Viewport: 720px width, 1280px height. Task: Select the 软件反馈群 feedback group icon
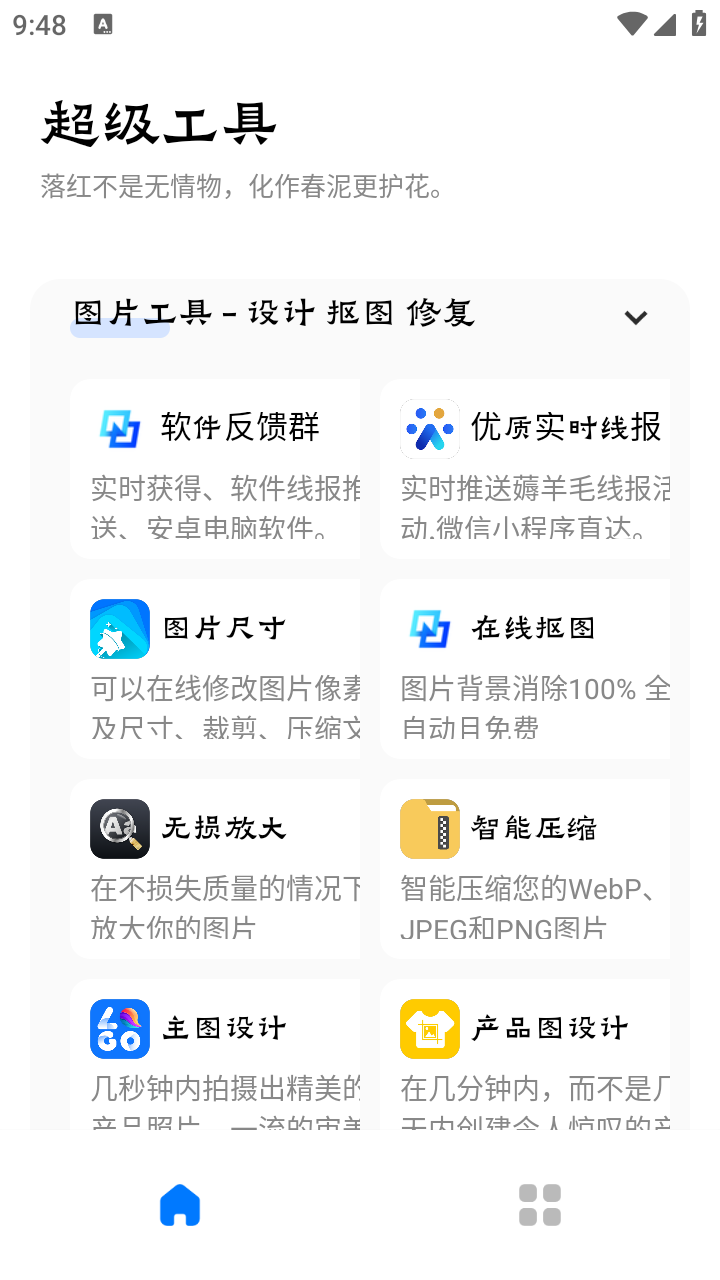coord(119,428)
